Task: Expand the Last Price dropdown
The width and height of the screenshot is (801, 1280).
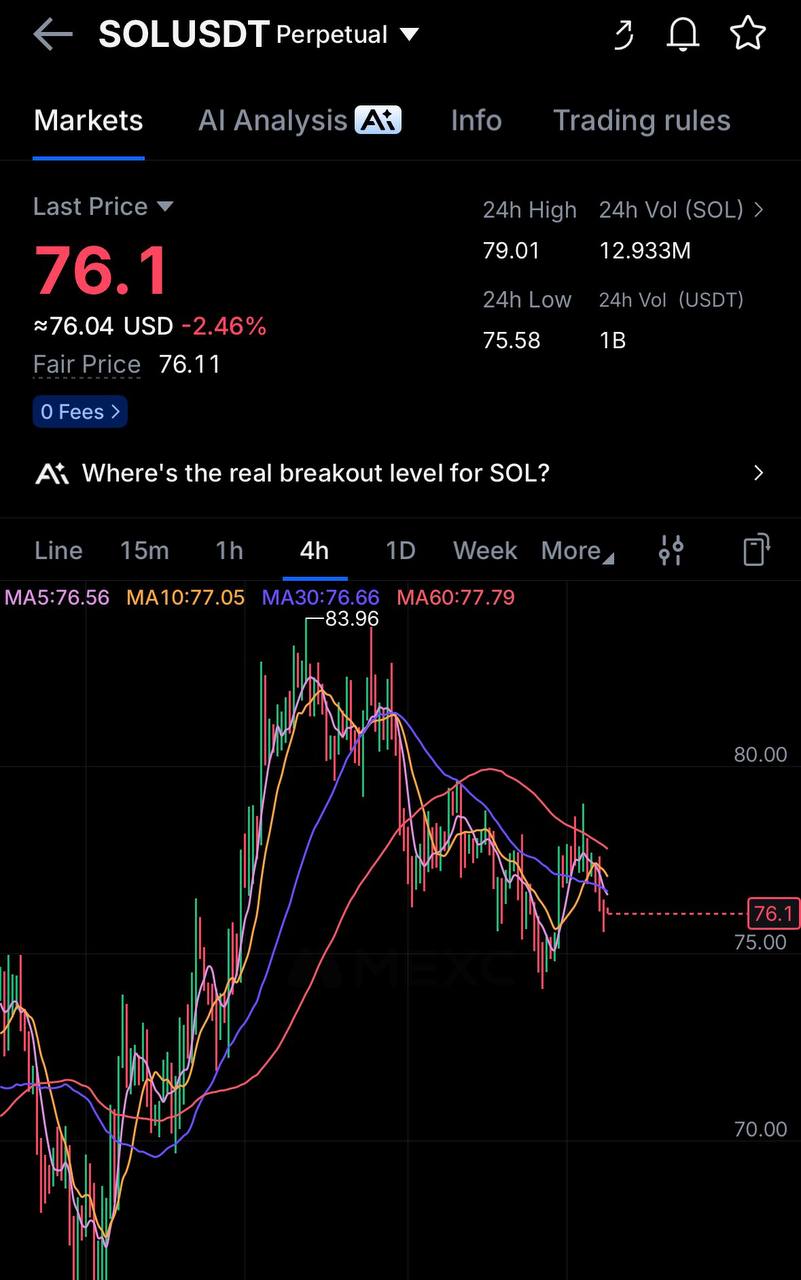Action: 103,207
